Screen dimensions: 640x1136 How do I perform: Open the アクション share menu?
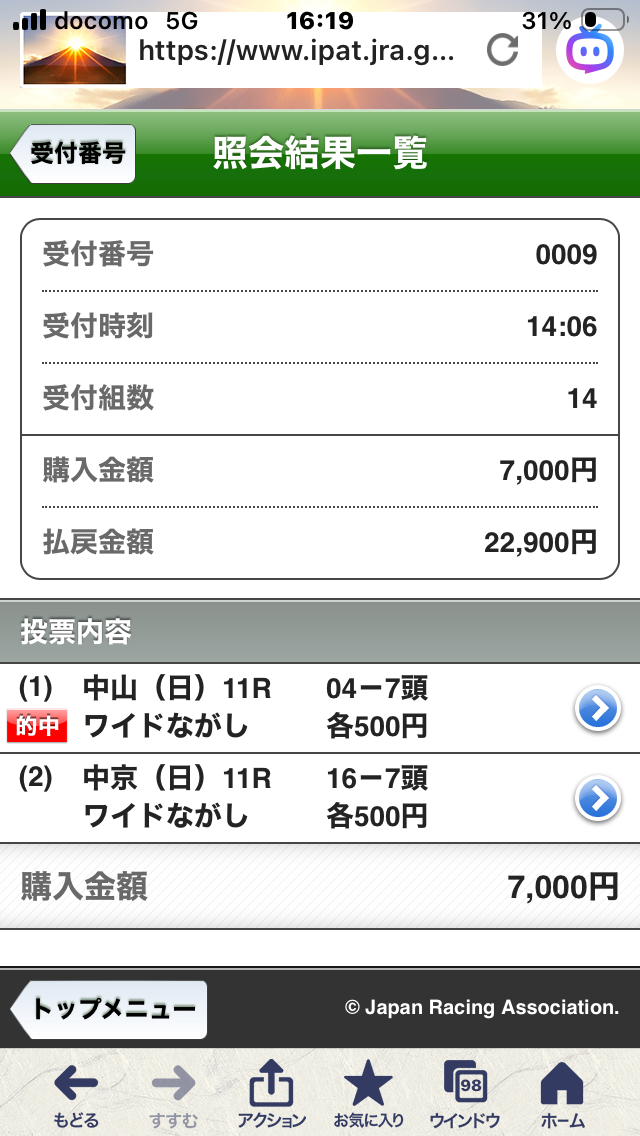tap(271, 1094)
